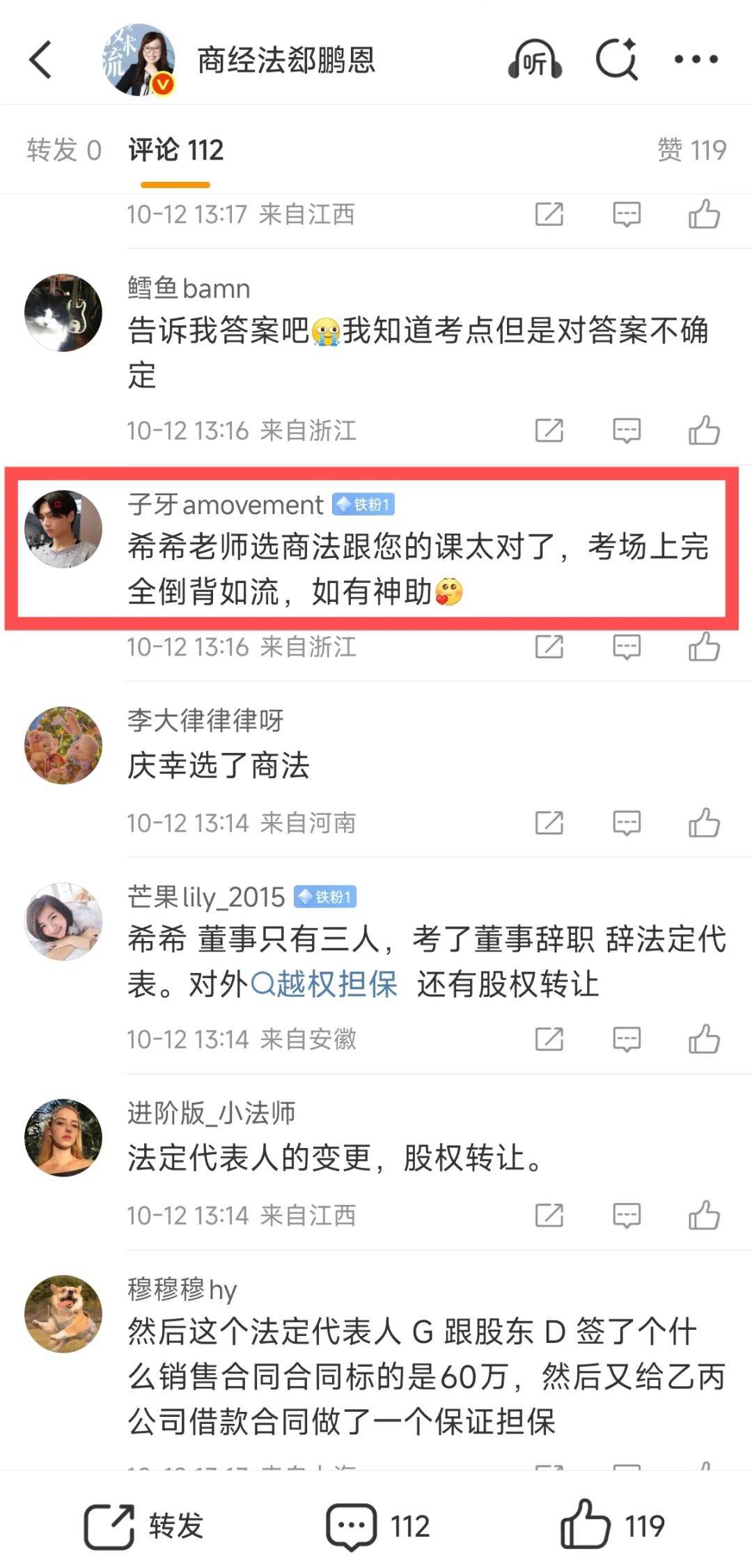View 穆穆穆hy's profile picture
The width and height of the screenshot is (752, 1568).
(63, 1314)
